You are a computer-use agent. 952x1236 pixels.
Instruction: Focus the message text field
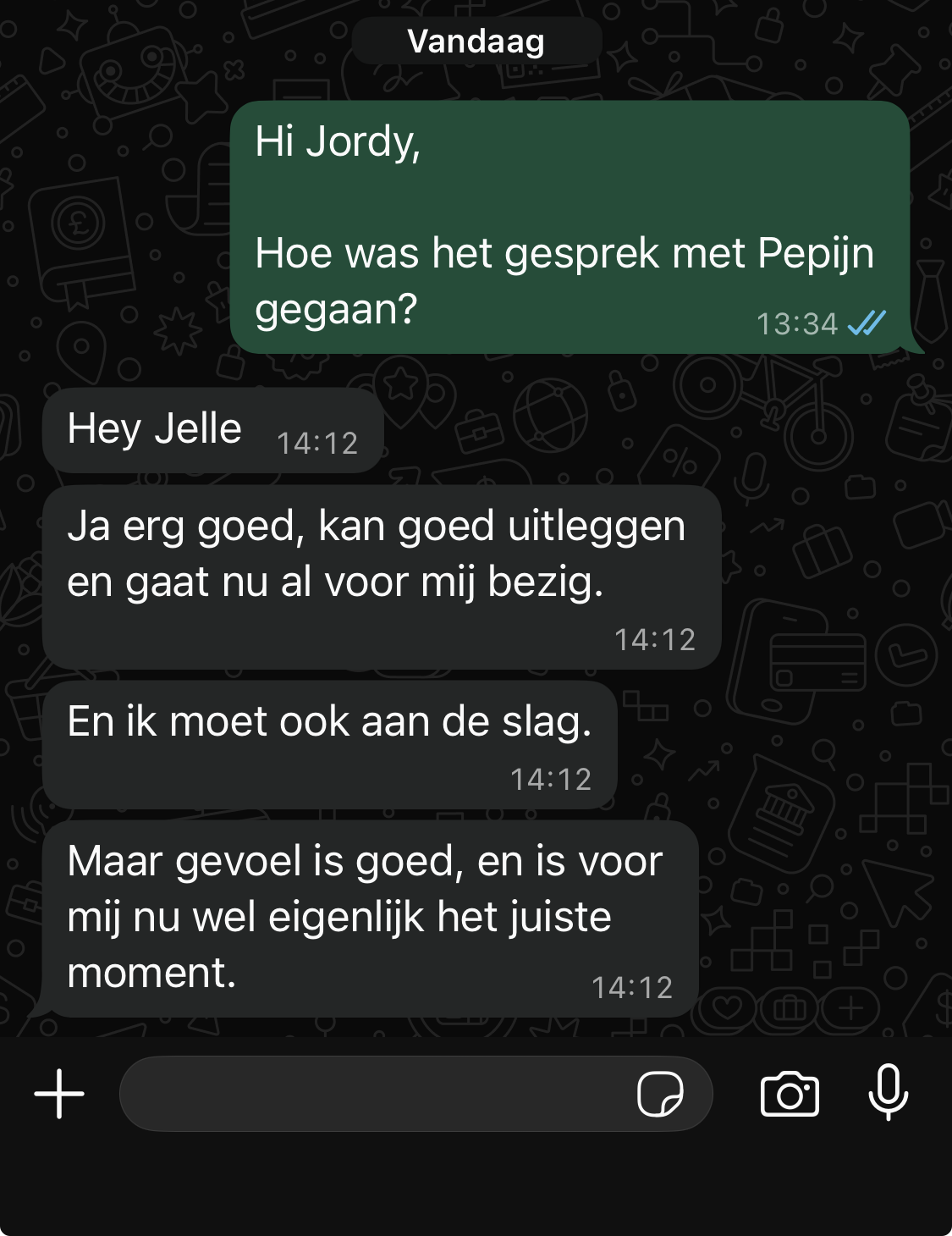pyautogui.click(x=372, y=1094)
